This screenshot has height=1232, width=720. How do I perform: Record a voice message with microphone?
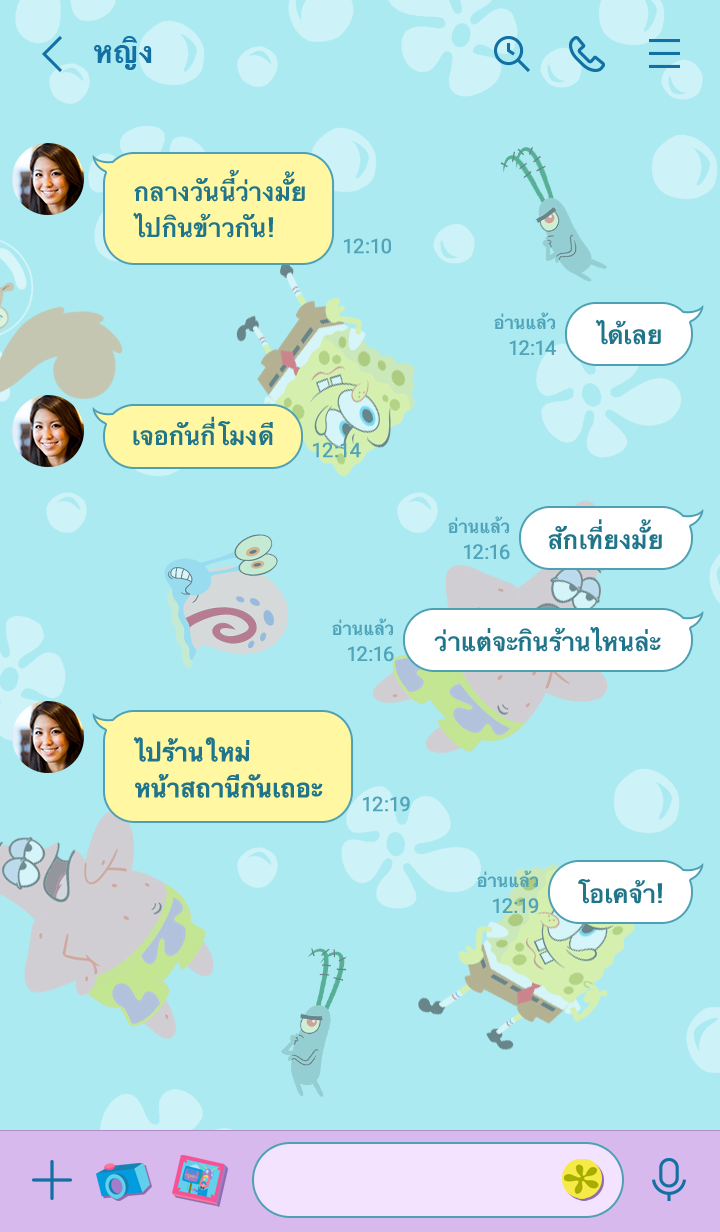pyautogui.click(x=668, y=1180)
